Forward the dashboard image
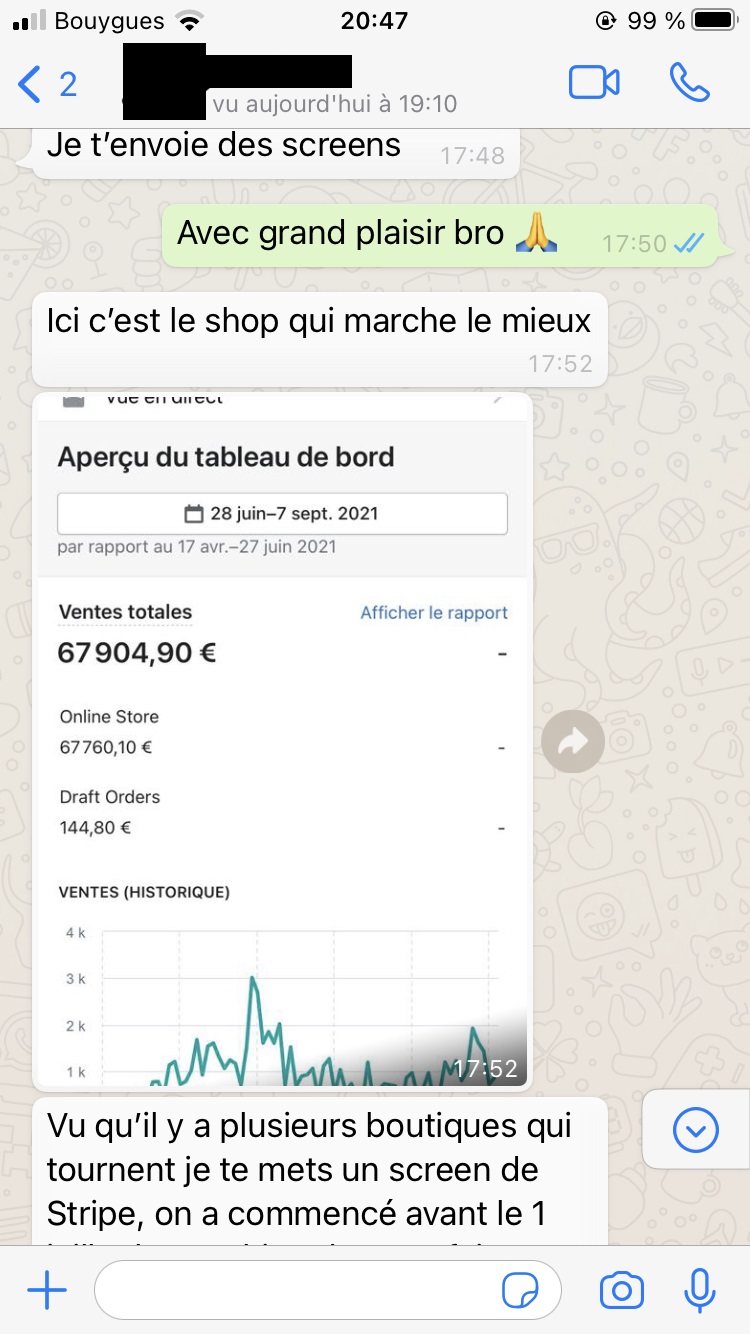This screenshot has height=1334, width=750. click(572, 741)
